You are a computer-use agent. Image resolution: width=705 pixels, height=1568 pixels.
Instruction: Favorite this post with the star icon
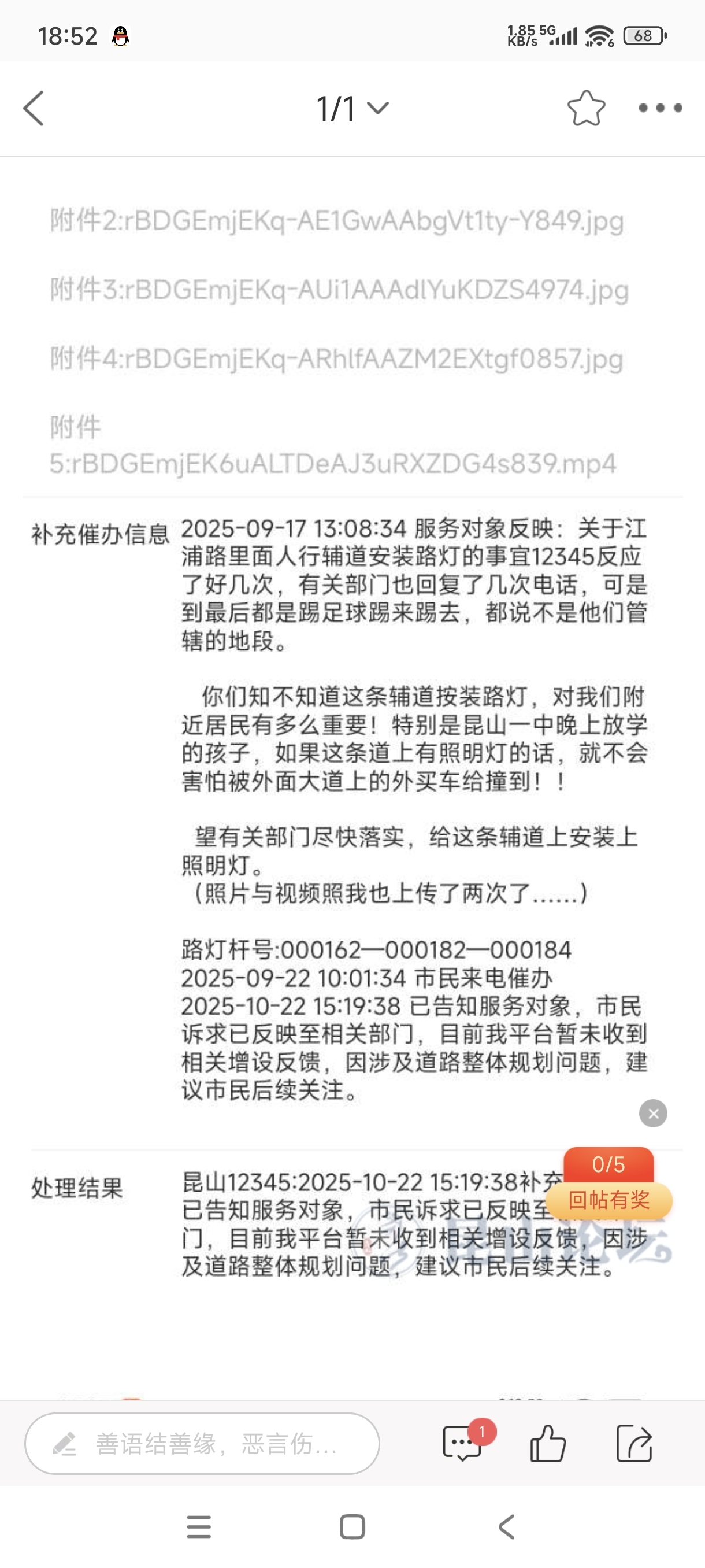(x=586, y=108)
